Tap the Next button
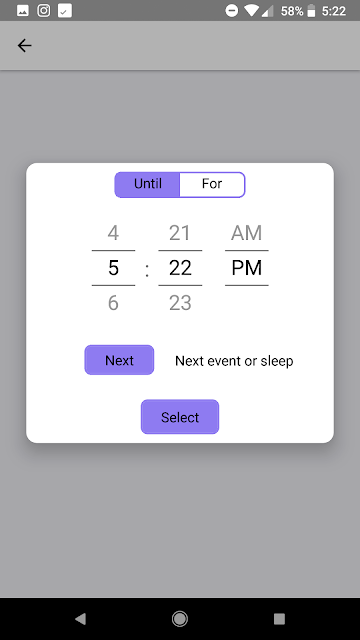Viewport: 360px width, 640px height. tap(119, 360)
